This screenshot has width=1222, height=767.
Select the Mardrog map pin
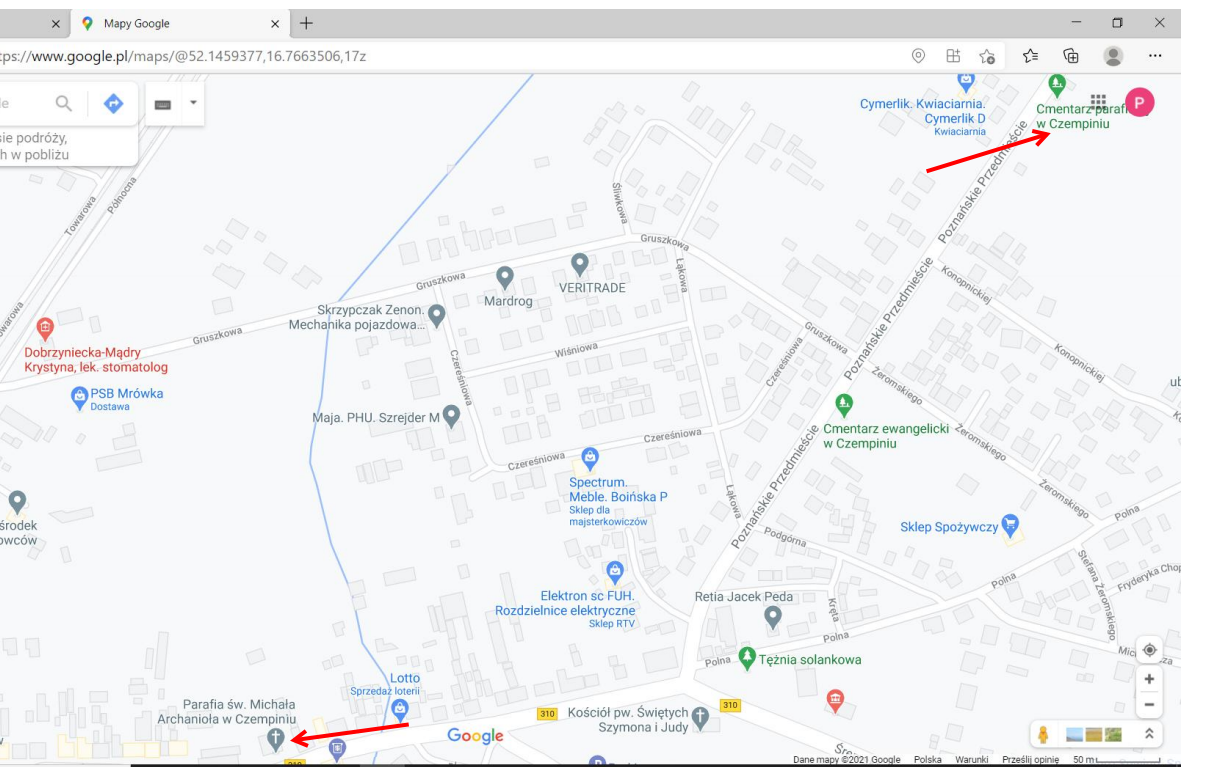(505, 276)
